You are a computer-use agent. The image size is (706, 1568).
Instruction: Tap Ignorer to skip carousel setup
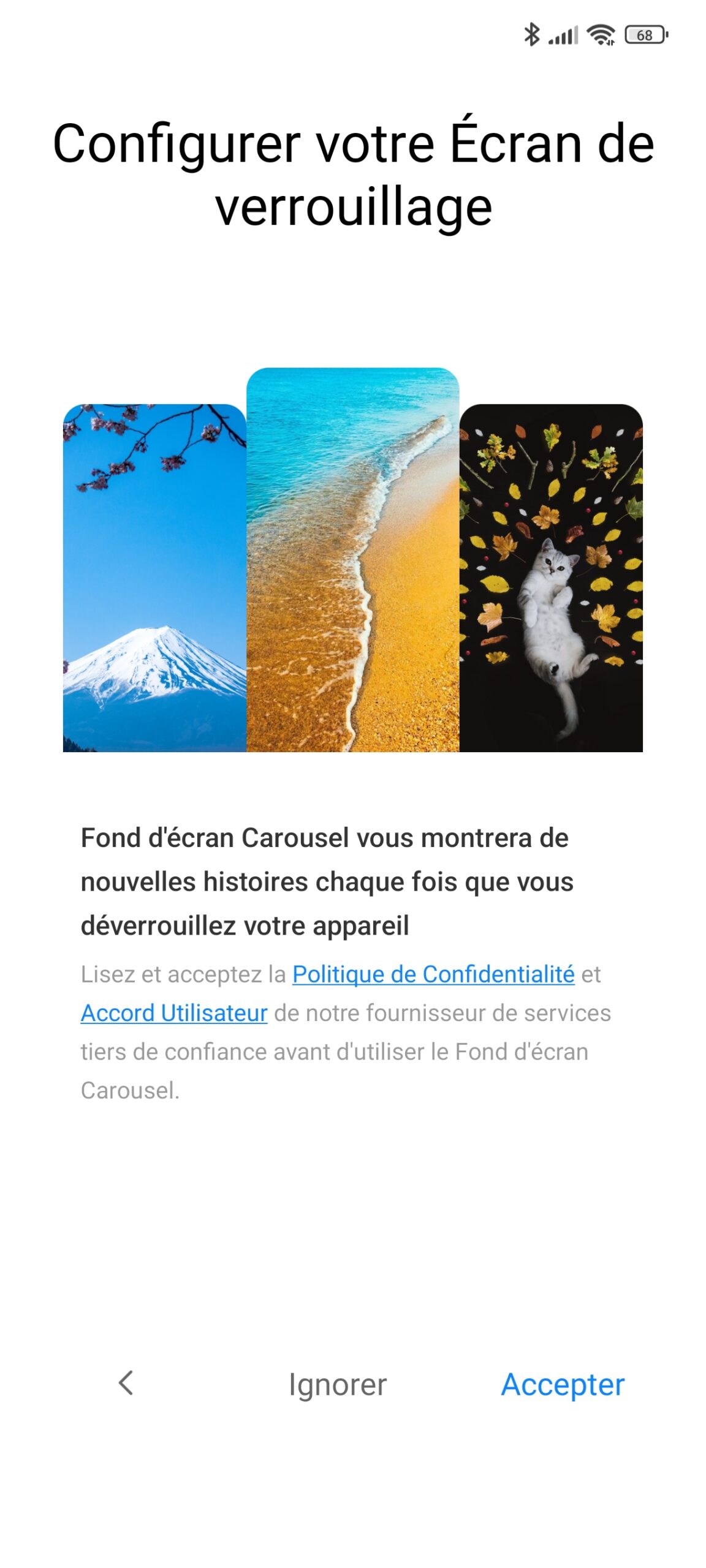pyautogui.click(x=338, y=1384)
